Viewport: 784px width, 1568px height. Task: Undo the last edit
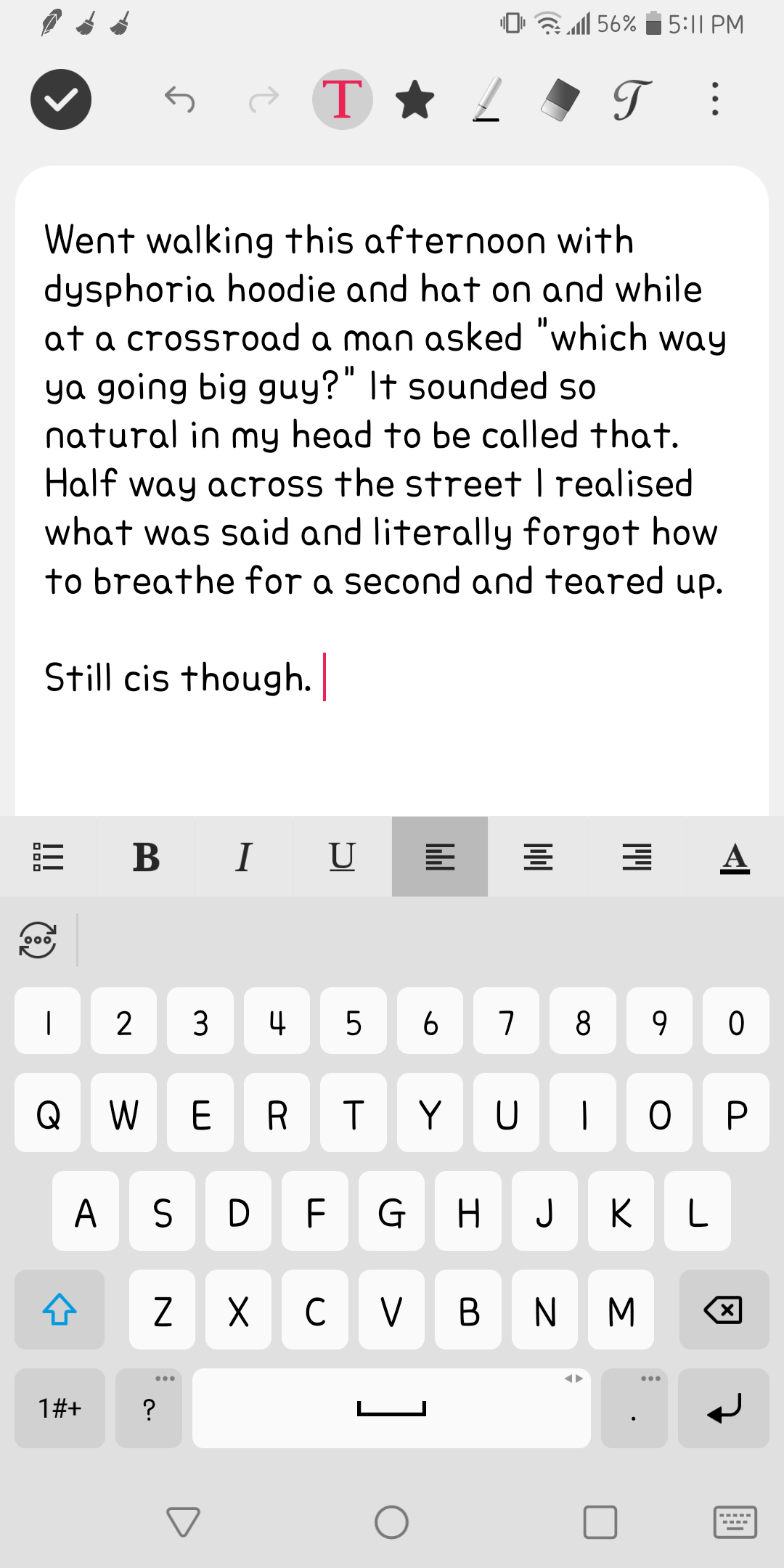click(x=181, y=99)
